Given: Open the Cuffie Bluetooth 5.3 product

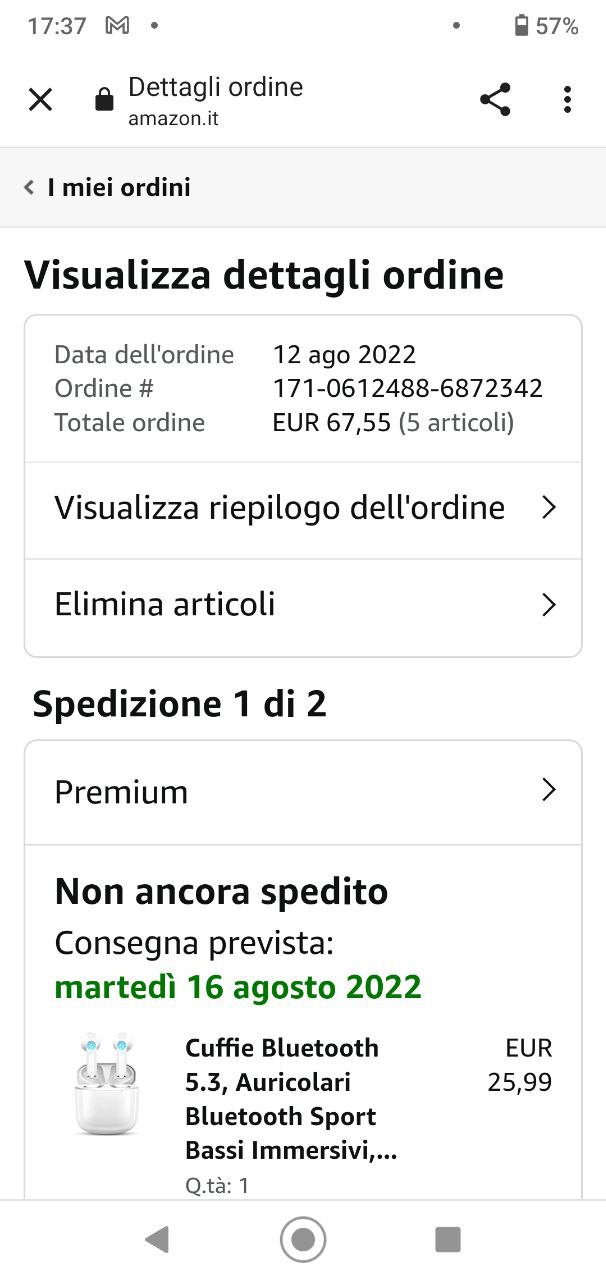Looking at the screenshot, I should point(282,1100).
